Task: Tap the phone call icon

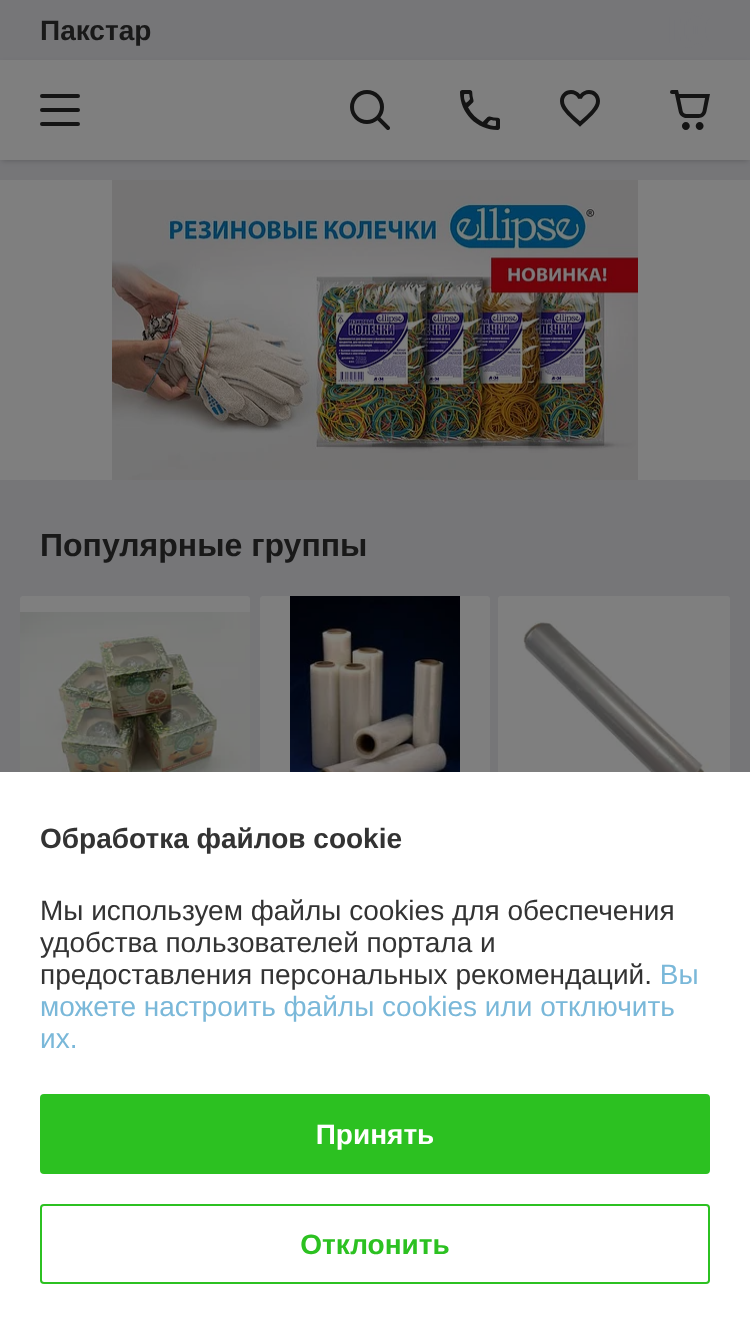Action: (480, 110)
